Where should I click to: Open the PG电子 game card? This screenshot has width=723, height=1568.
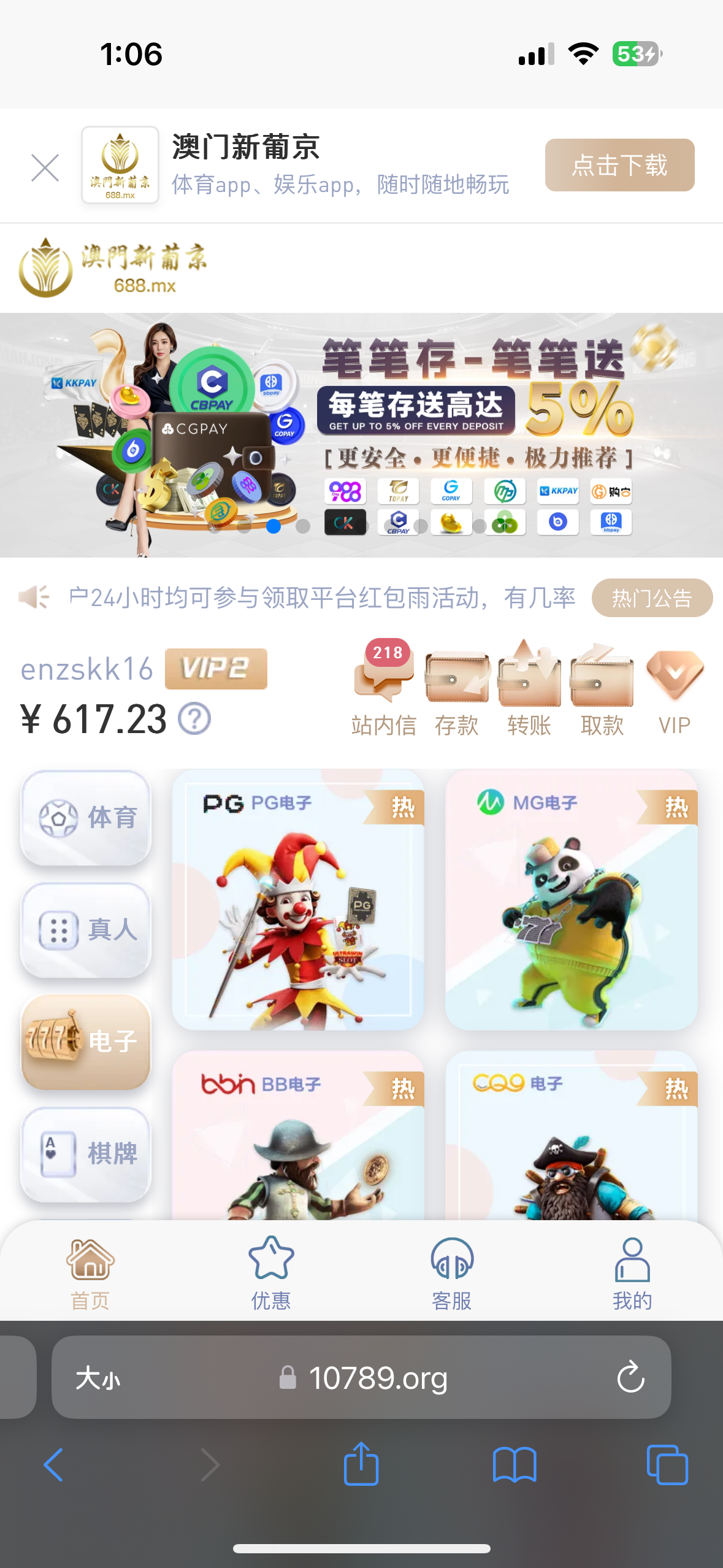tap(298, 899)
